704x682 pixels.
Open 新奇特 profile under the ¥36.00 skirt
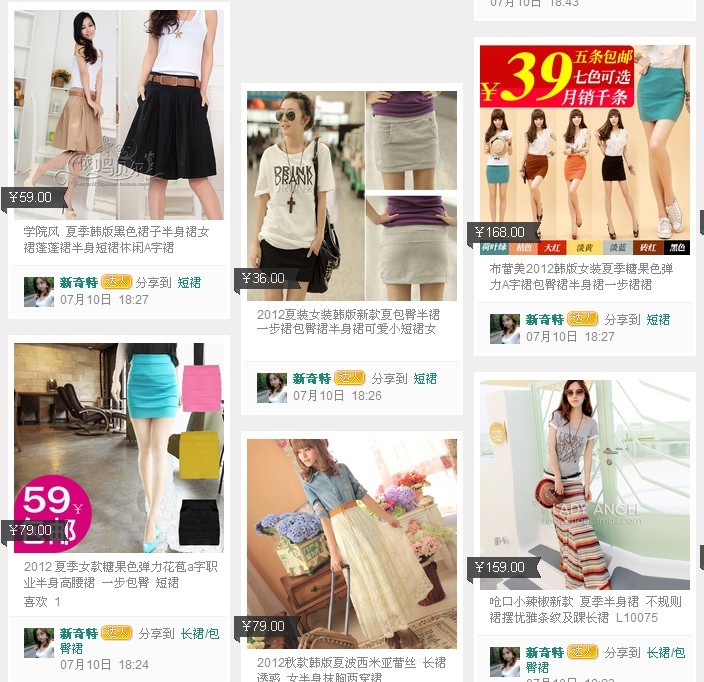311,379
